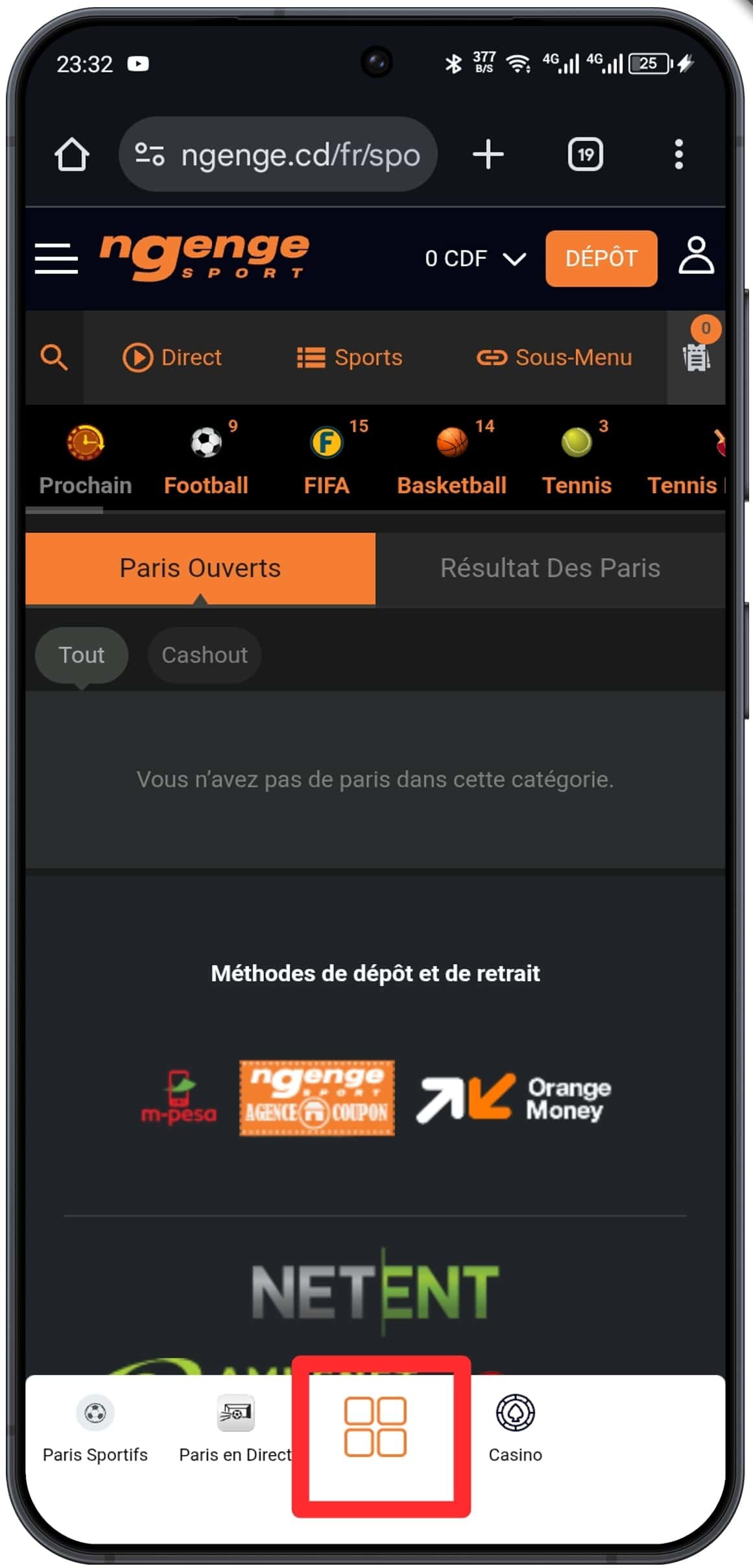Open the search function
The image size is (753, 1568).
point(54,357)
